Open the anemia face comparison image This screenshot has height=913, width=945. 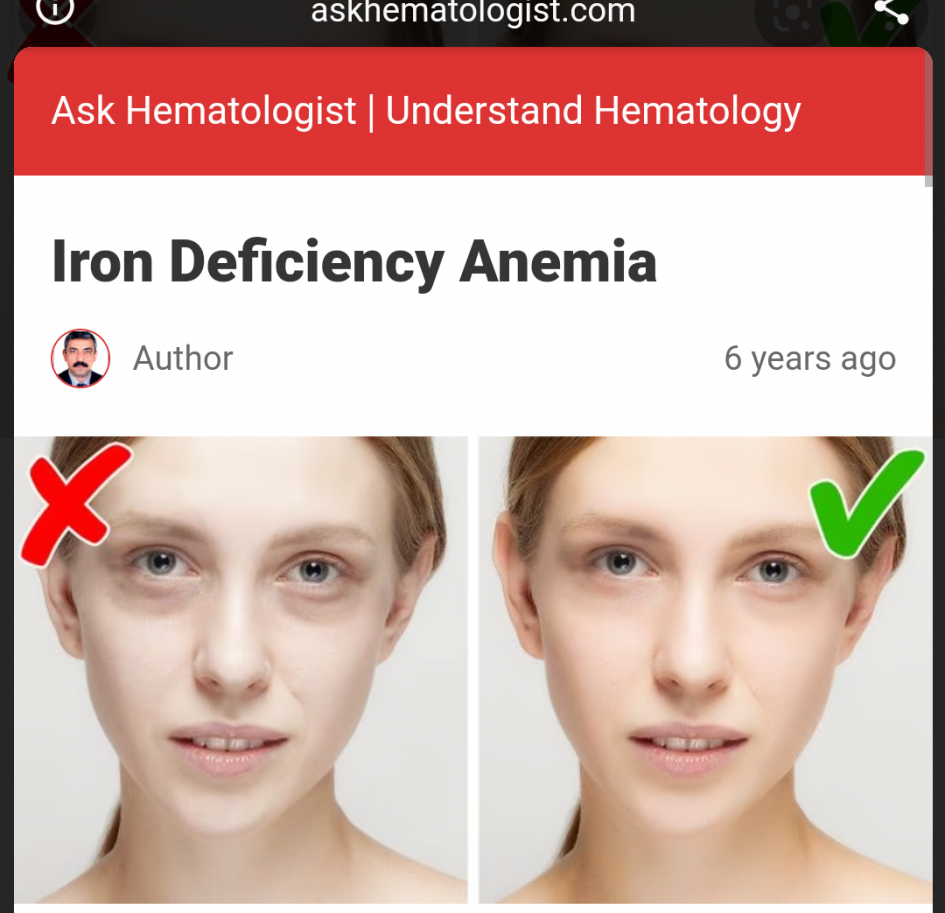(x=472, y=668)
